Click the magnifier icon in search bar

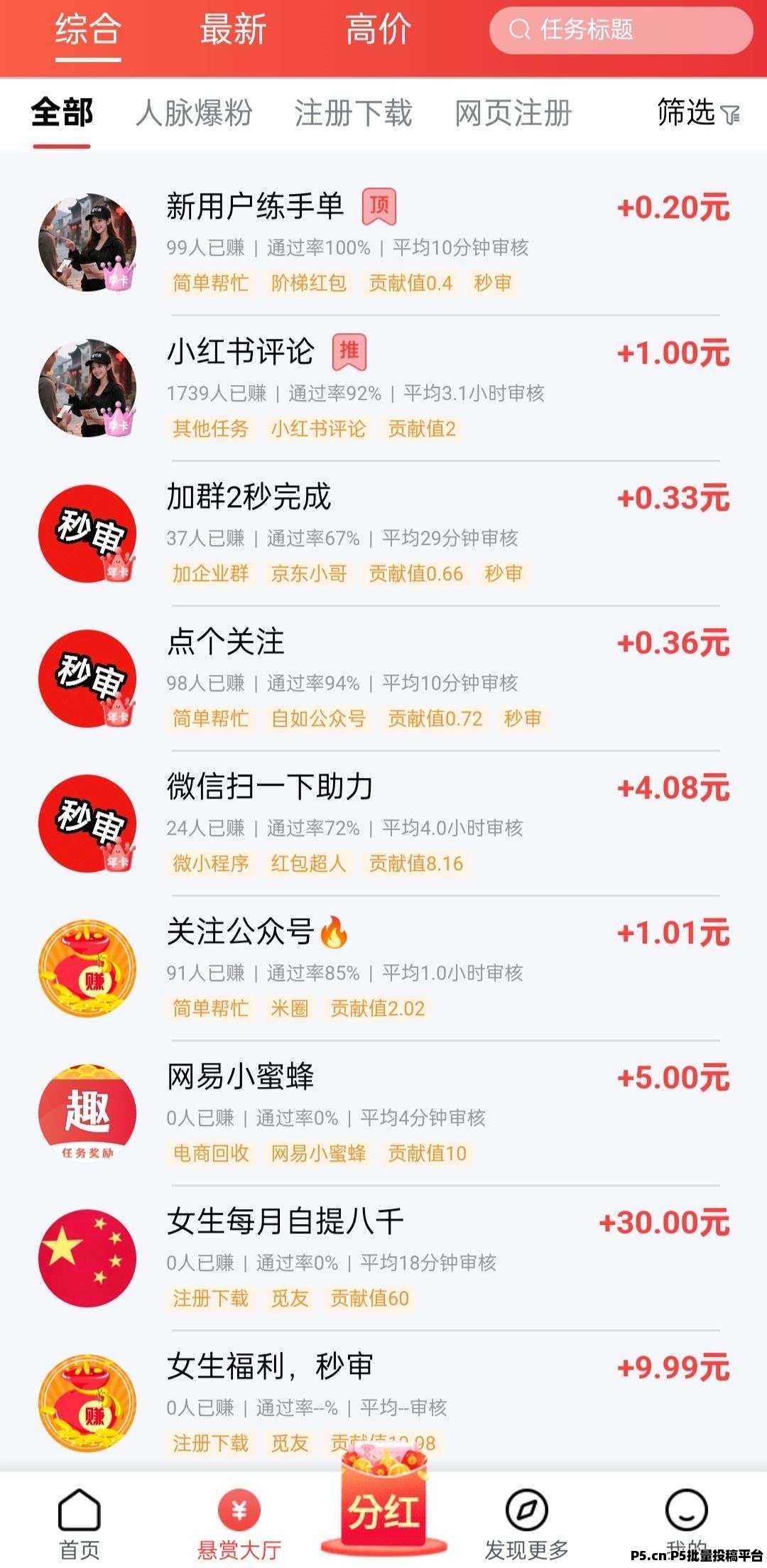522,30
